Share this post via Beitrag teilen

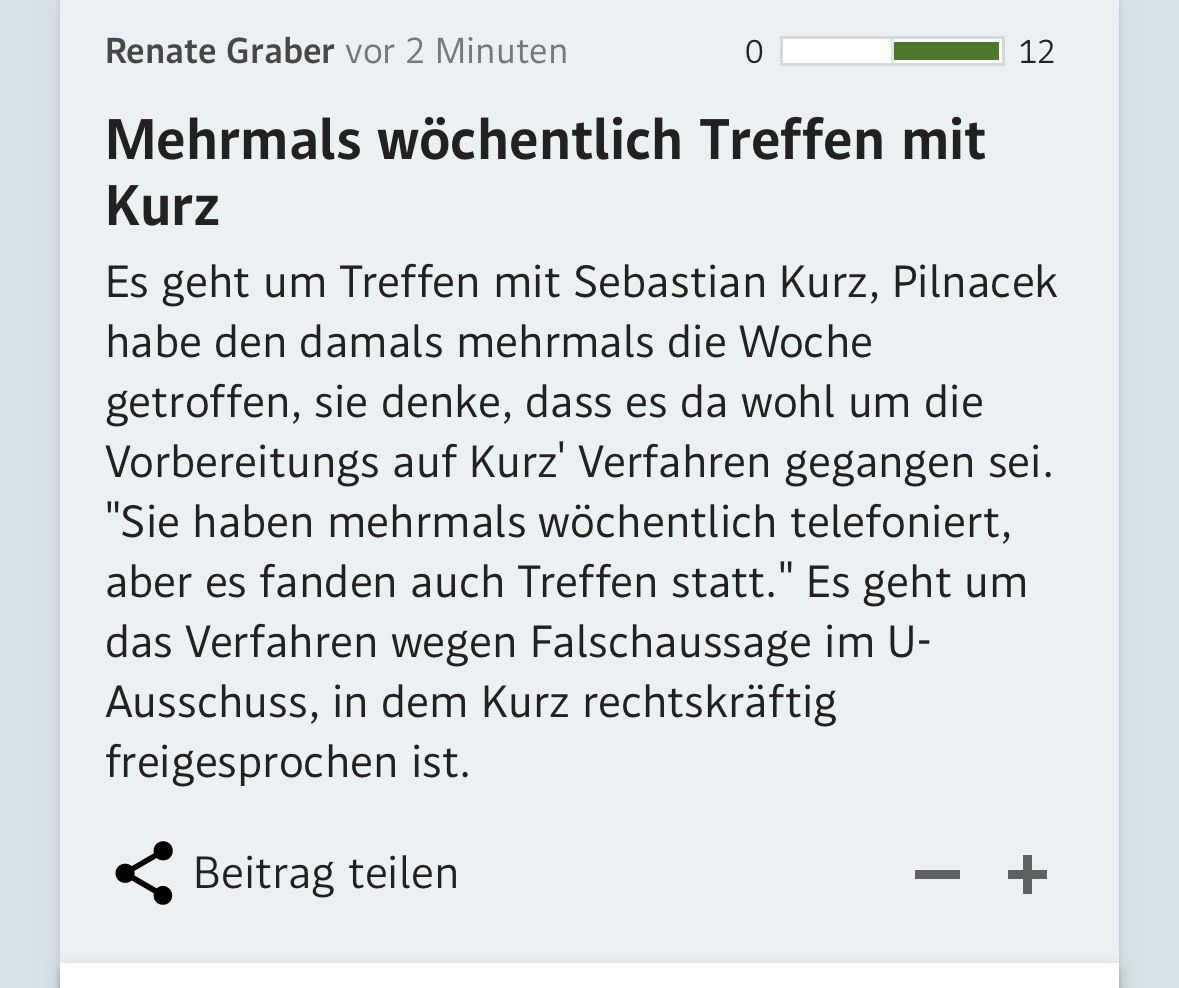coord(286,873)
